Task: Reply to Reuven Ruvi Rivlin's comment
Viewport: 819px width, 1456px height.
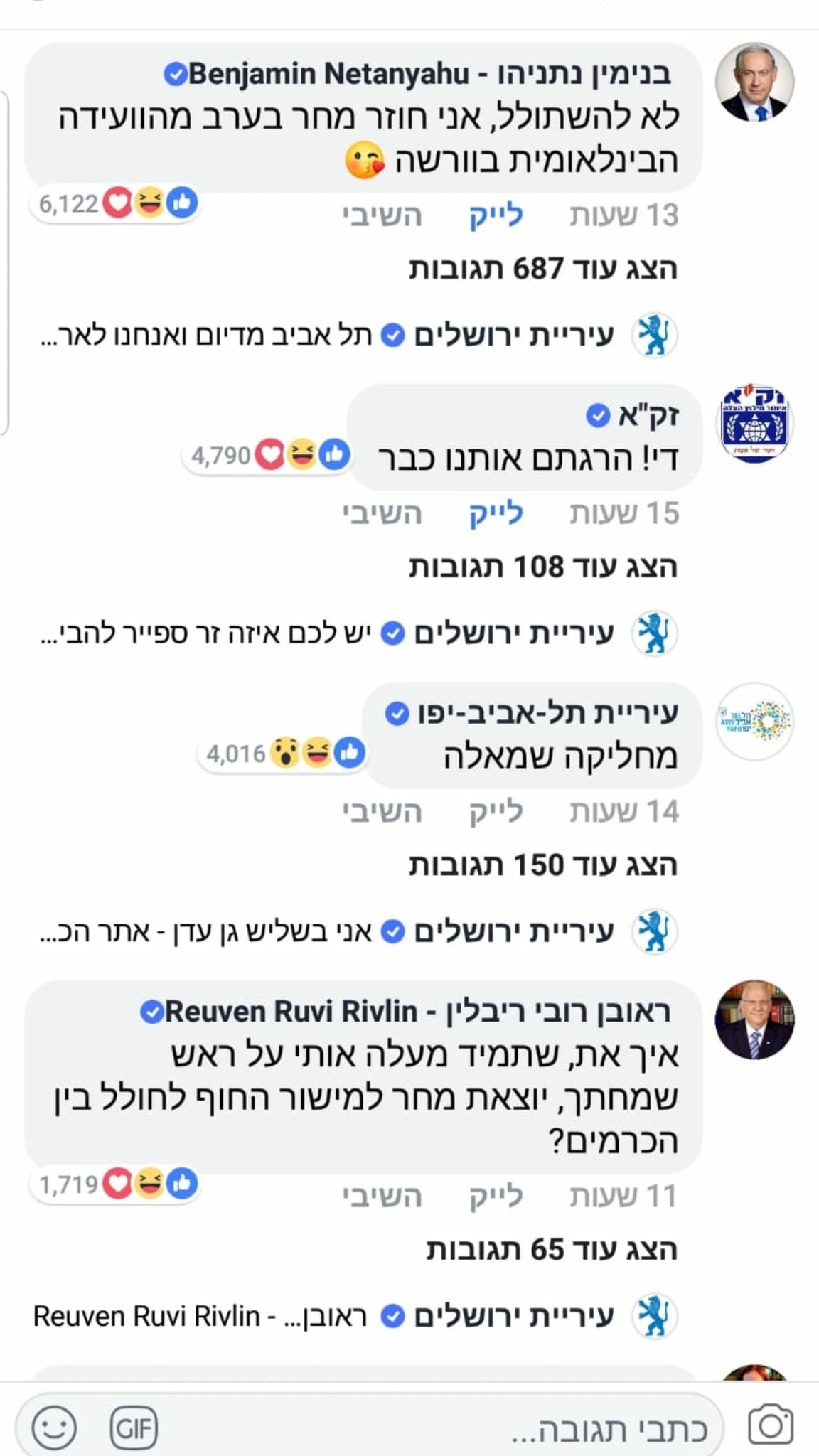Action: pos(382,1196)
